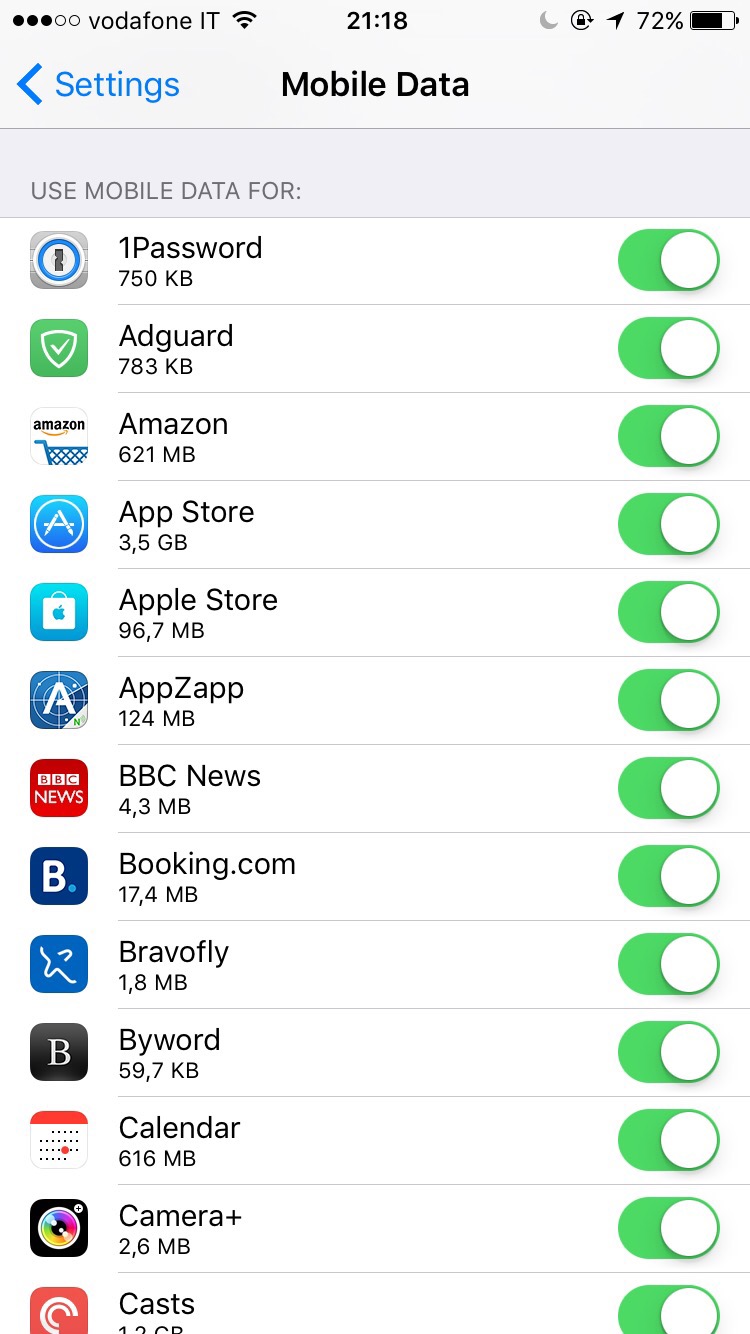Toggle the Amazon mobile data switch
The width and height of the screenshot is (750, 1334).
(x=668, y=437)
